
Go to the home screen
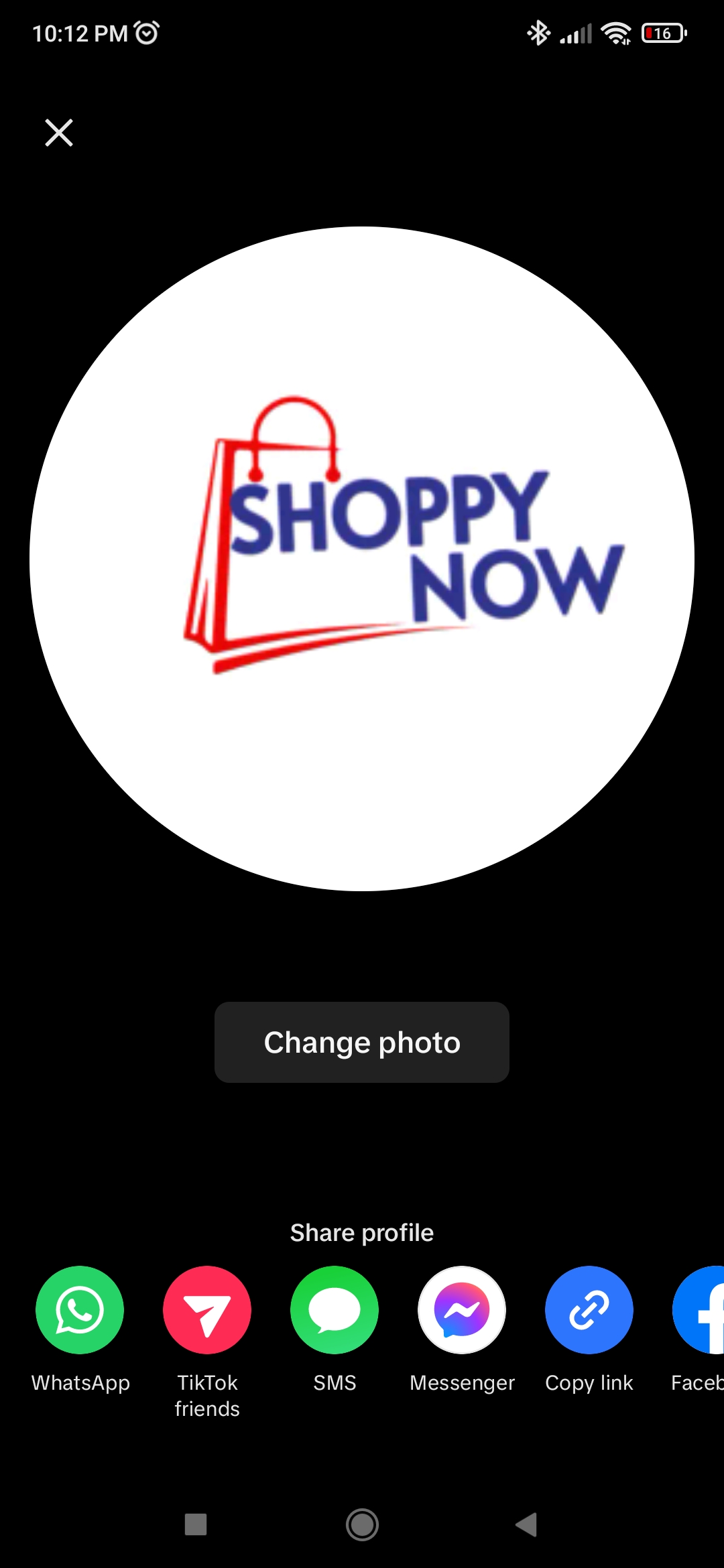pos(362,1524)
